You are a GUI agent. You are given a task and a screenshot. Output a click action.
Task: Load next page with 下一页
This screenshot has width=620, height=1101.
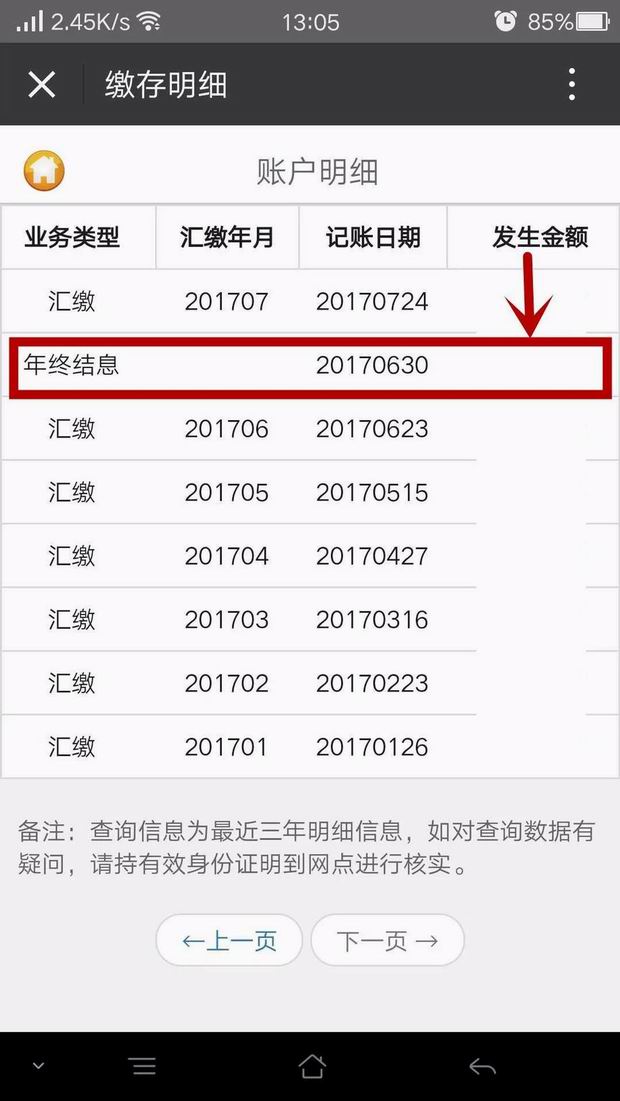387,940
